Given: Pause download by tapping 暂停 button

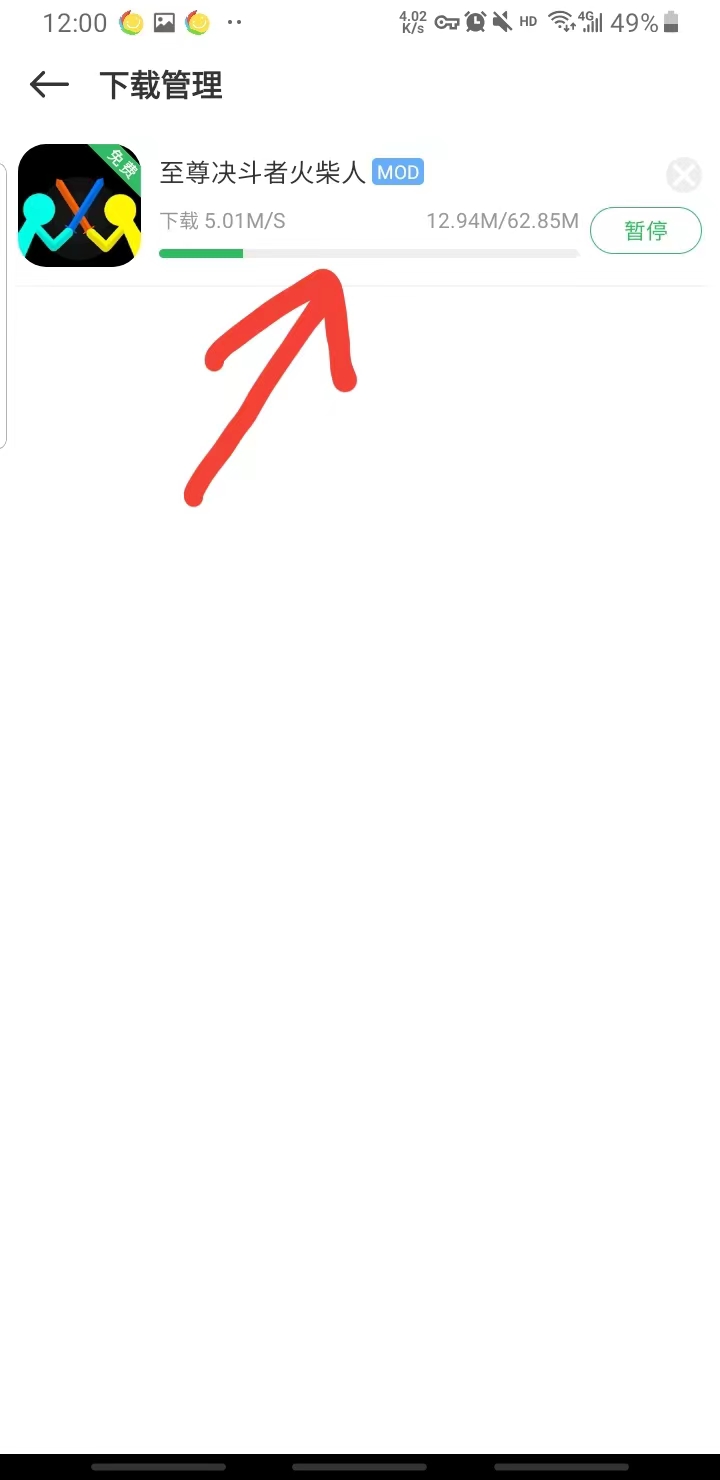Looking at the screenshot, I should (646, 230).
